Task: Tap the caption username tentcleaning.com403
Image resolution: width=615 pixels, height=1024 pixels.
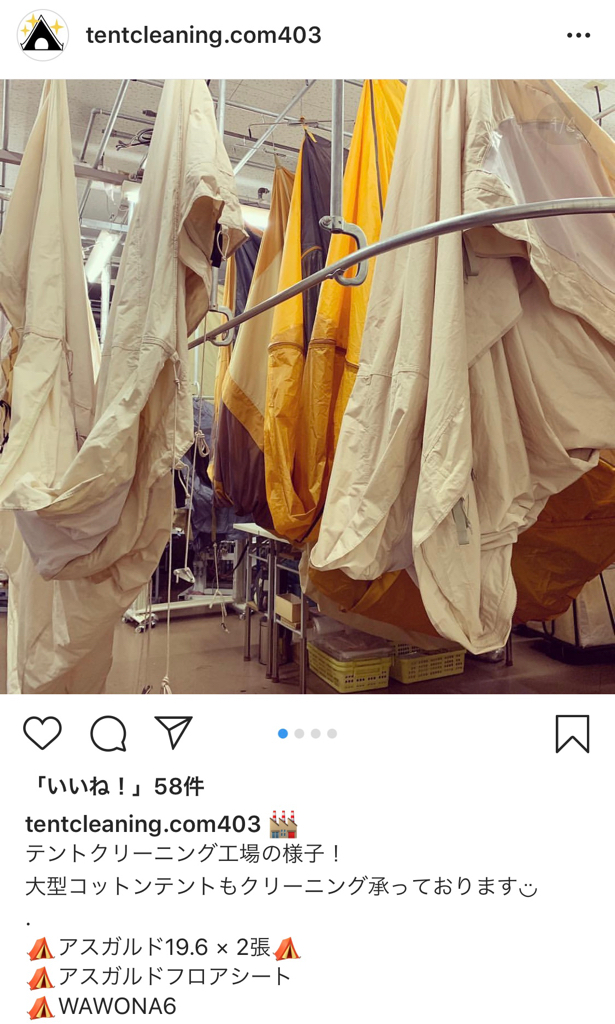Action: [142, 824]
